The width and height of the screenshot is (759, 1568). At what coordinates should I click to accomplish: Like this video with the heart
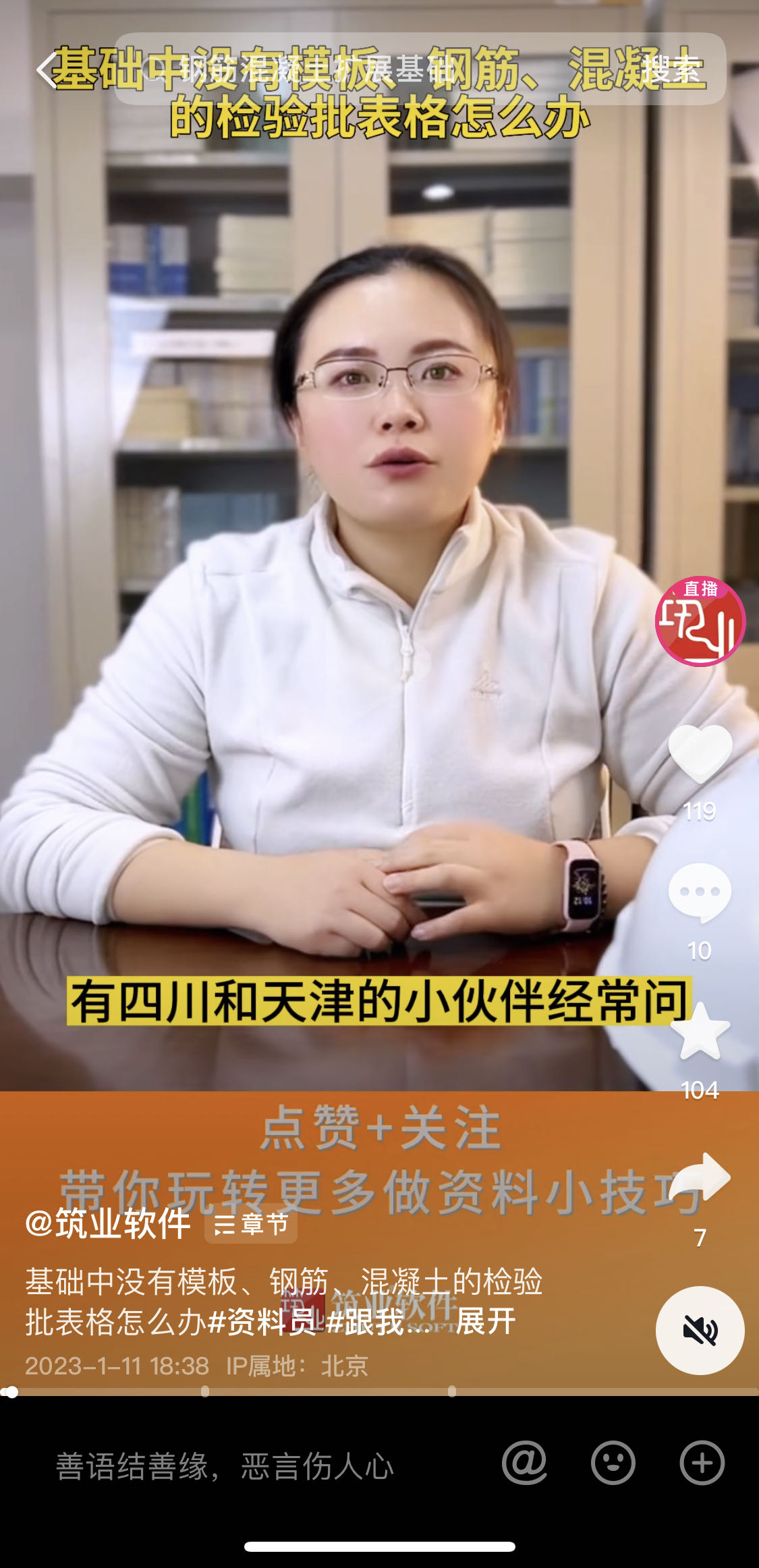[x=700, y=754]
